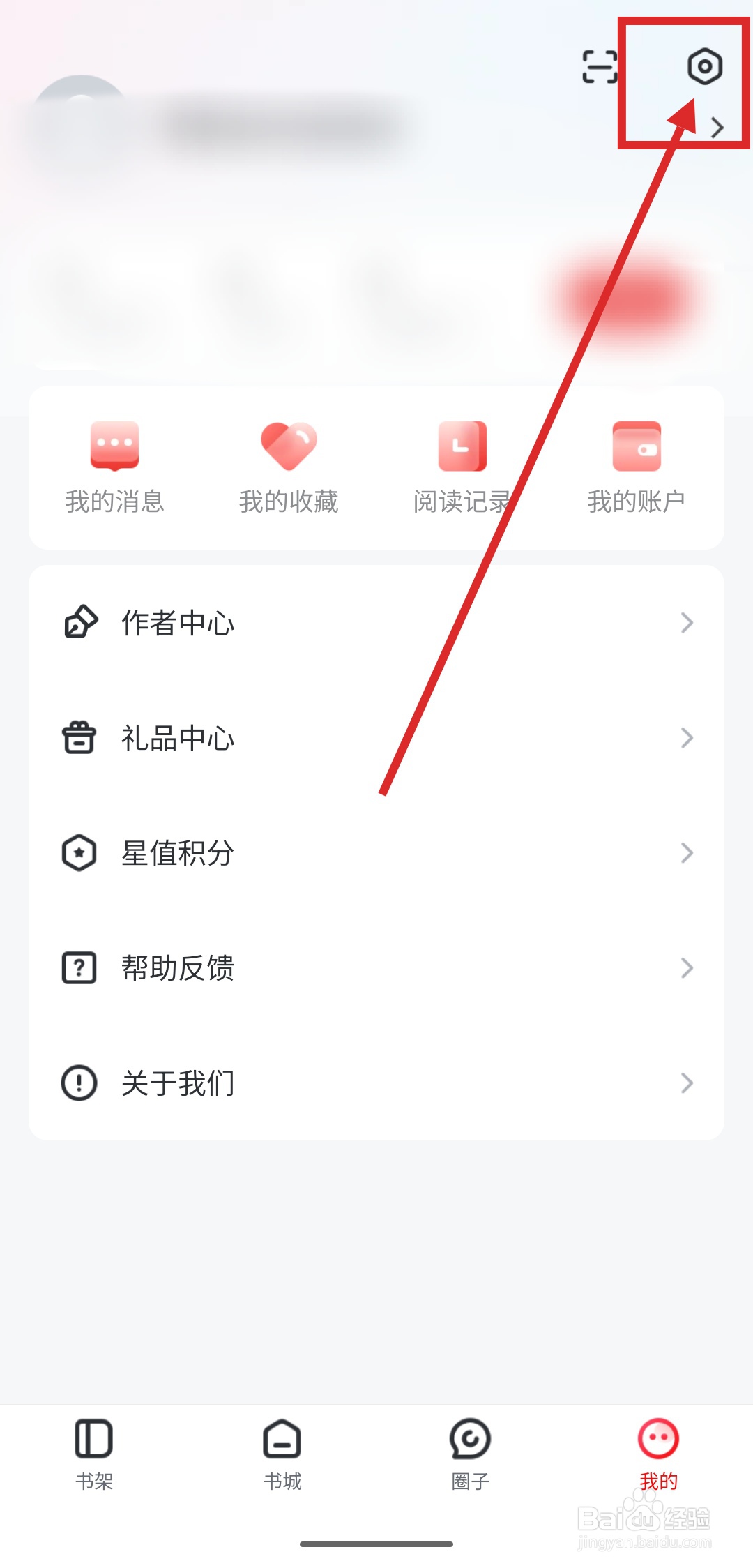
Task: Expand the 作者中心 row chevron
Action: point(687,623)
